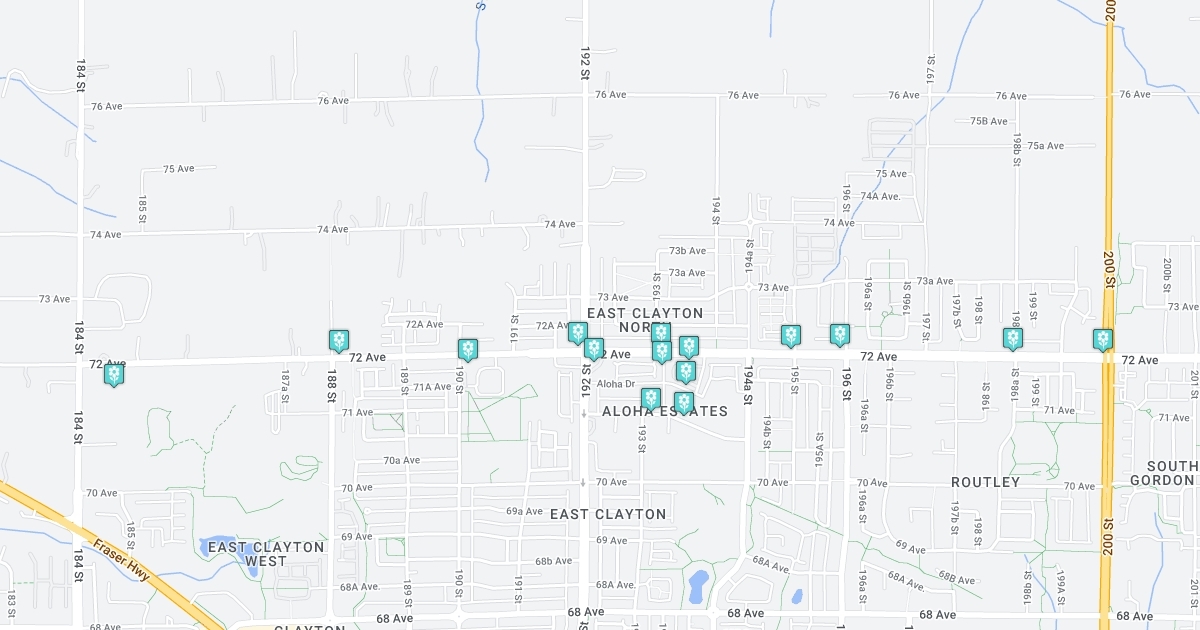
Task: Tap the marker near 198 St on 72 Ave
Action: 1012,339
